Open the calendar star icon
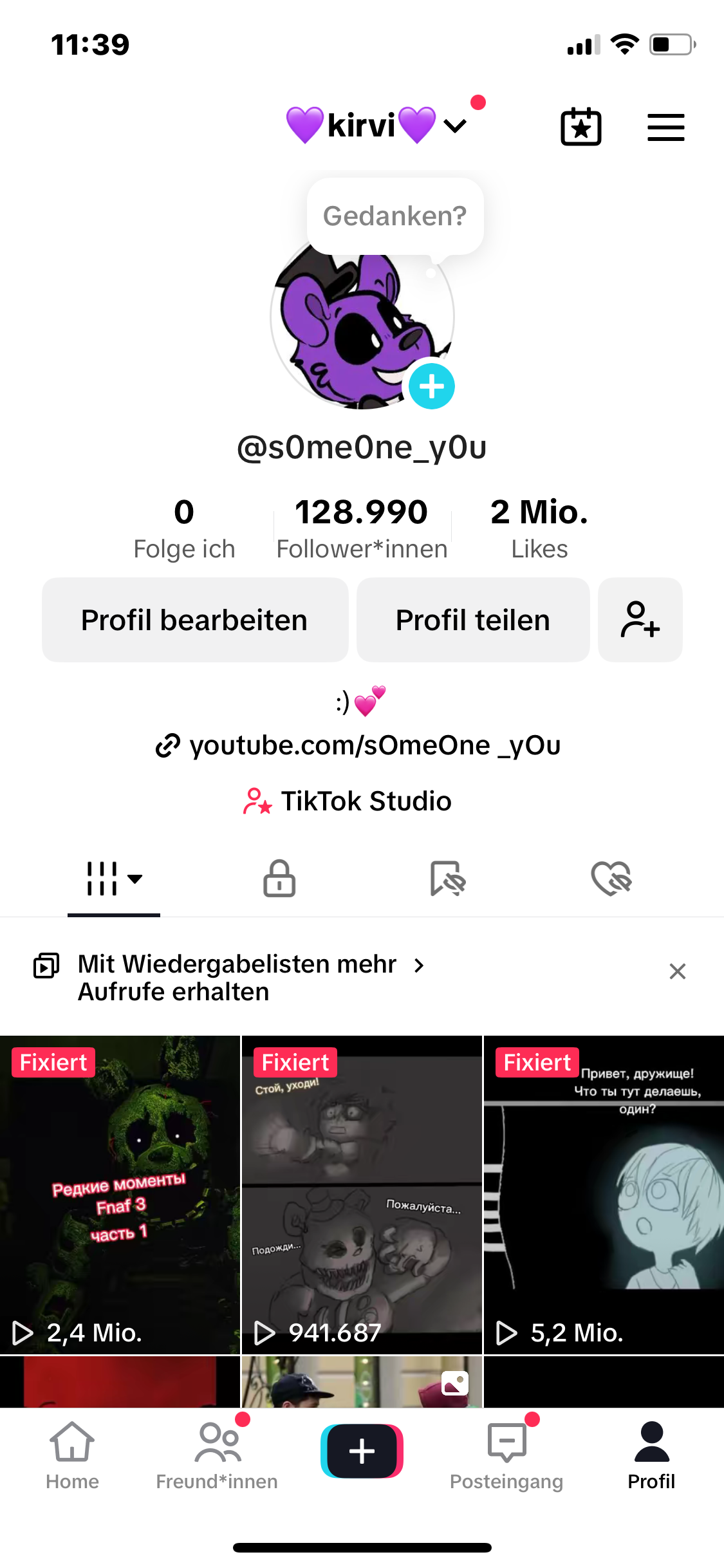The image size is (724, 1568). pos(581,127)
